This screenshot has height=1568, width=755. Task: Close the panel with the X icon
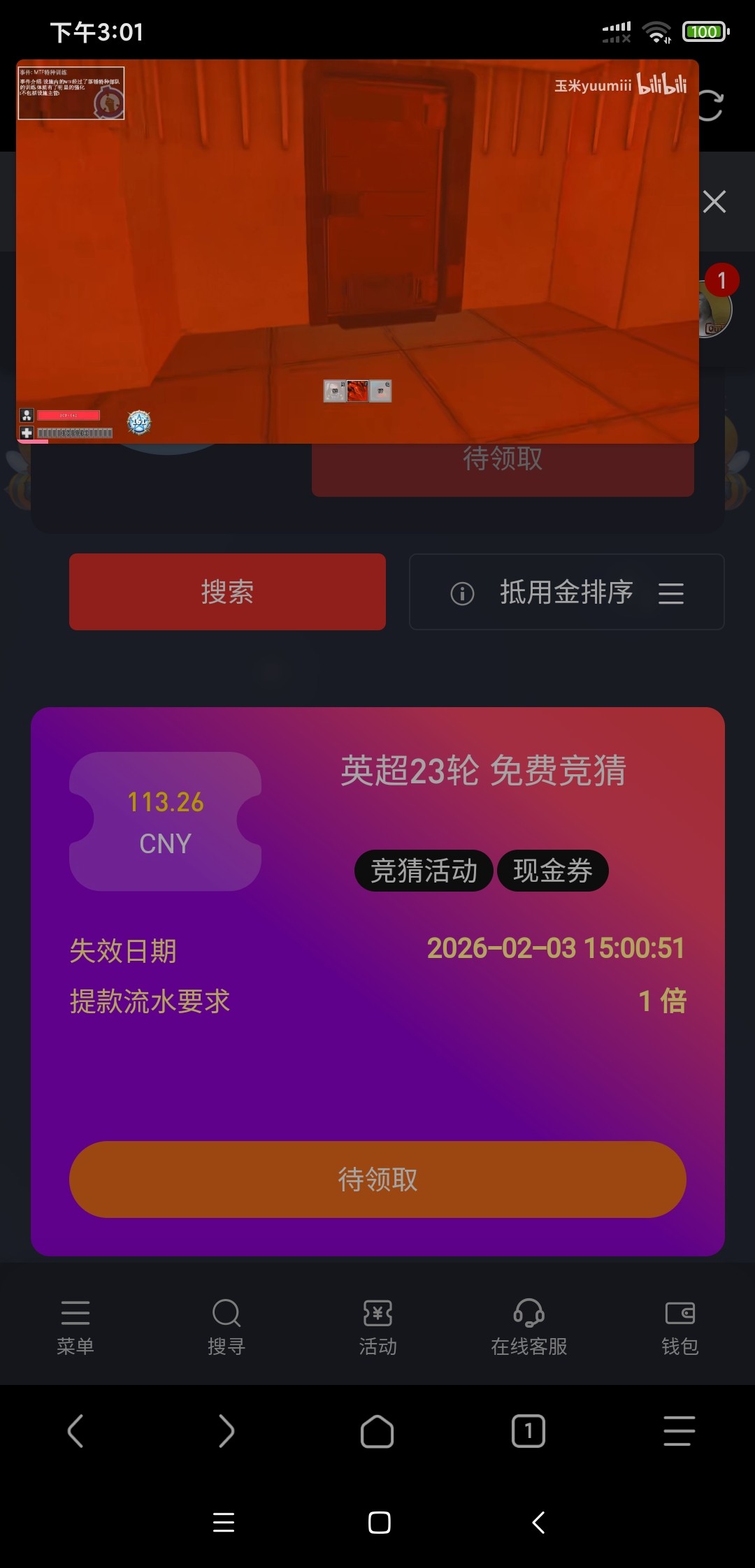point(714,202)
